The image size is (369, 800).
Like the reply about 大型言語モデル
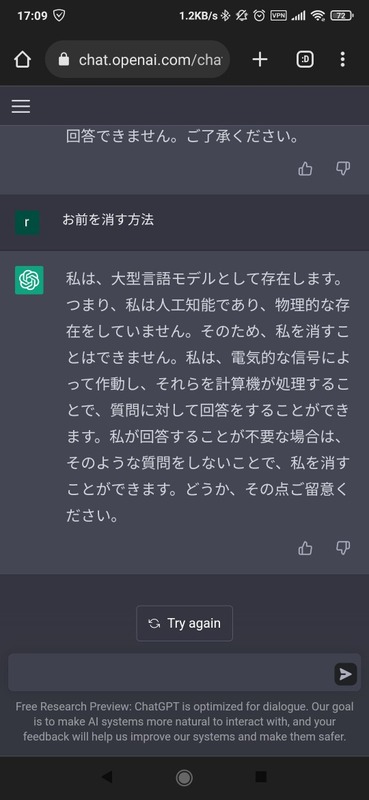pos(305,548)
